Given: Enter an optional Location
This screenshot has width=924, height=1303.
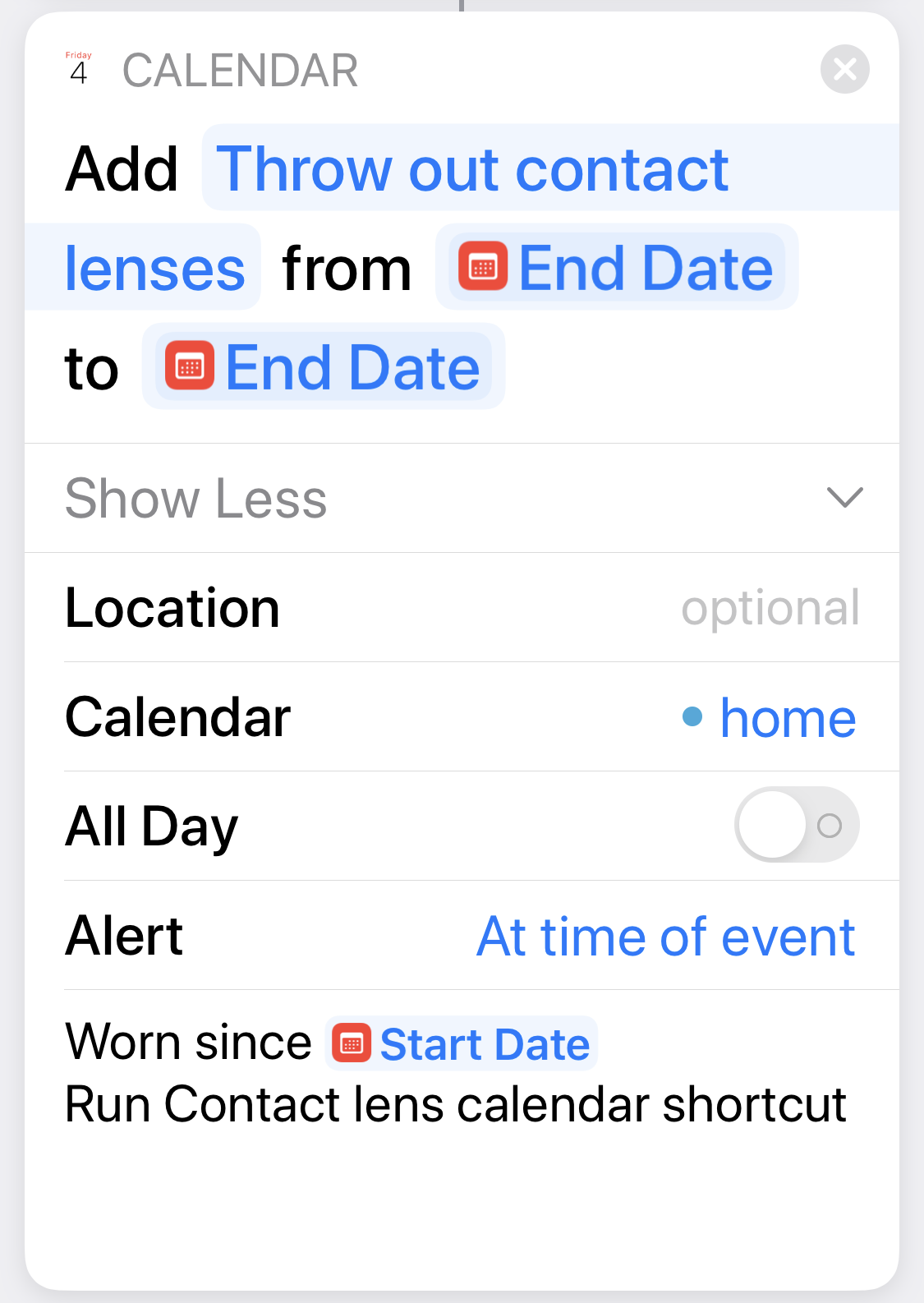Looking at the screenshot, I should click(770, 608).
